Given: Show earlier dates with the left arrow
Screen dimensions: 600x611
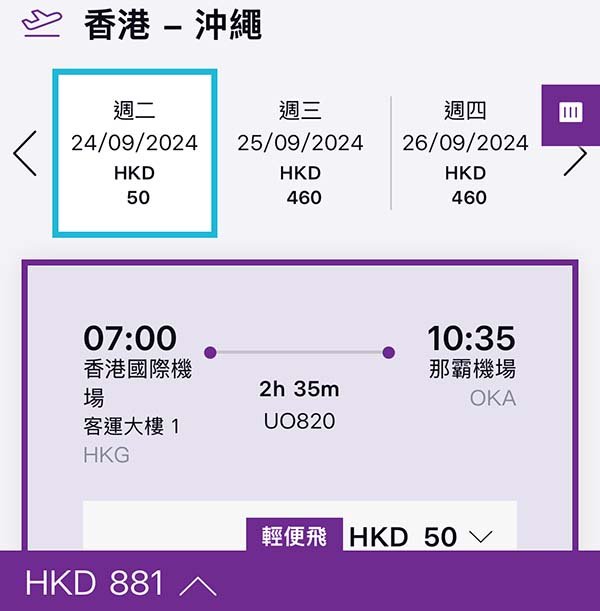Looking at the screenshot, I should click(x=24, y=154).
